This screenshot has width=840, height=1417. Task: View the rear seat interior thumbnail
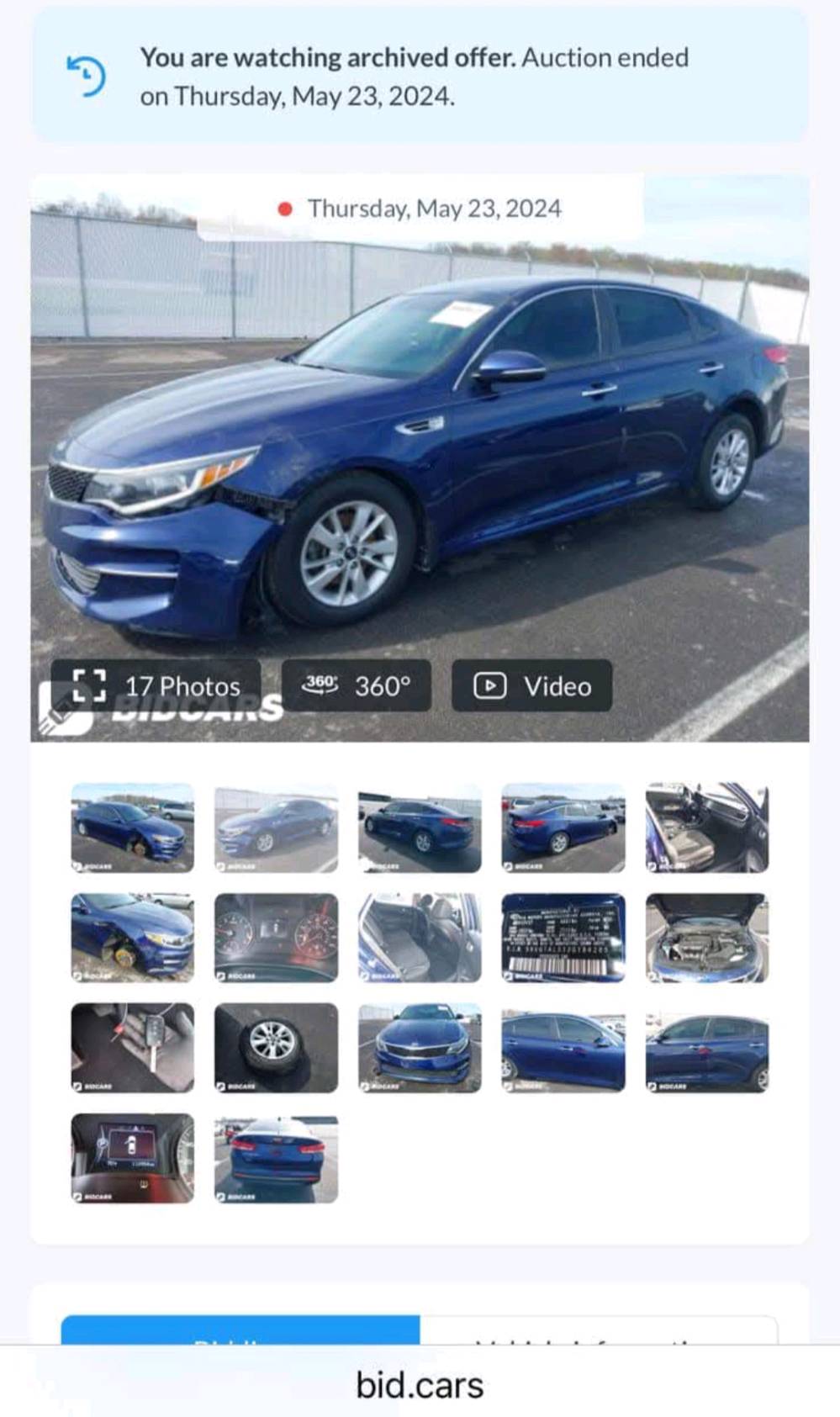tap(420, 938)
